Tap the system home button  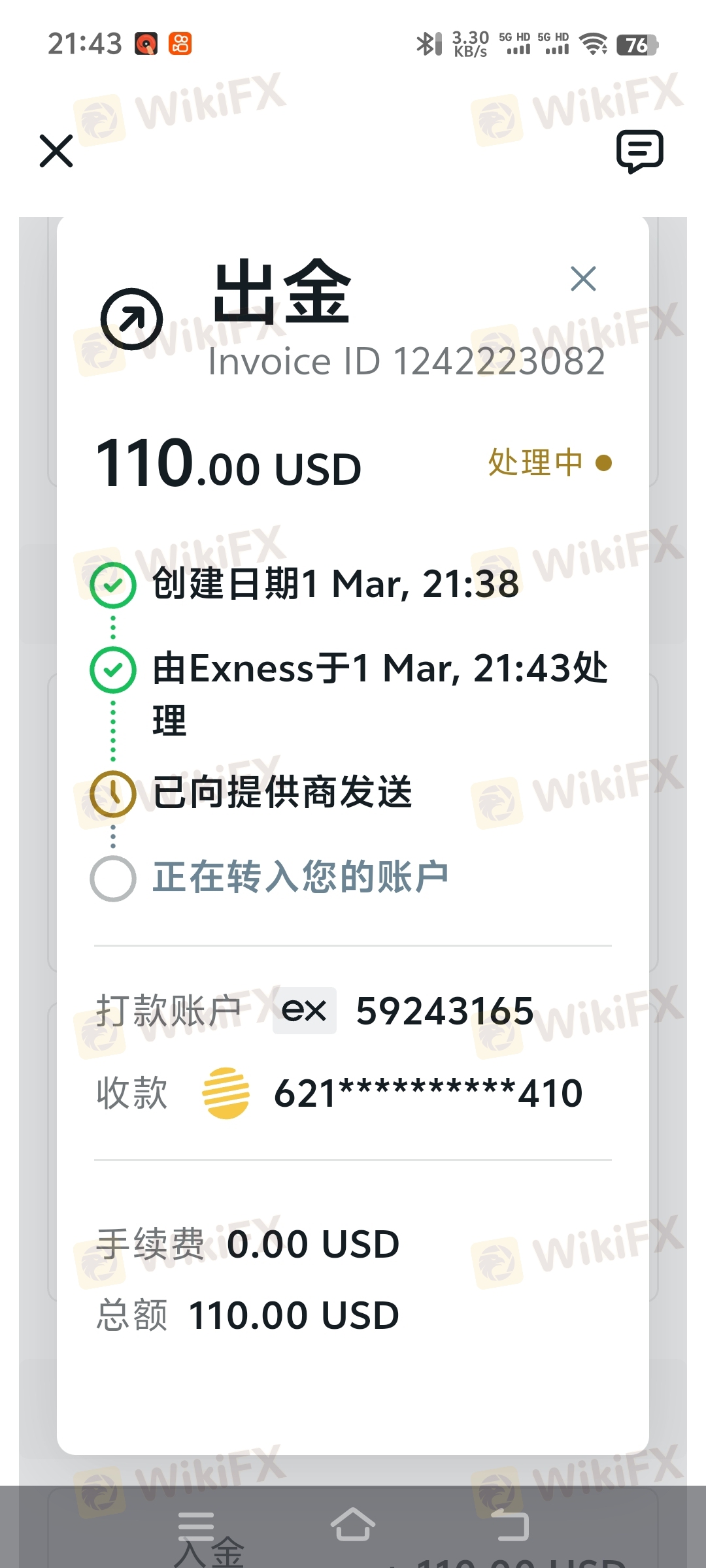[353, 1525]
